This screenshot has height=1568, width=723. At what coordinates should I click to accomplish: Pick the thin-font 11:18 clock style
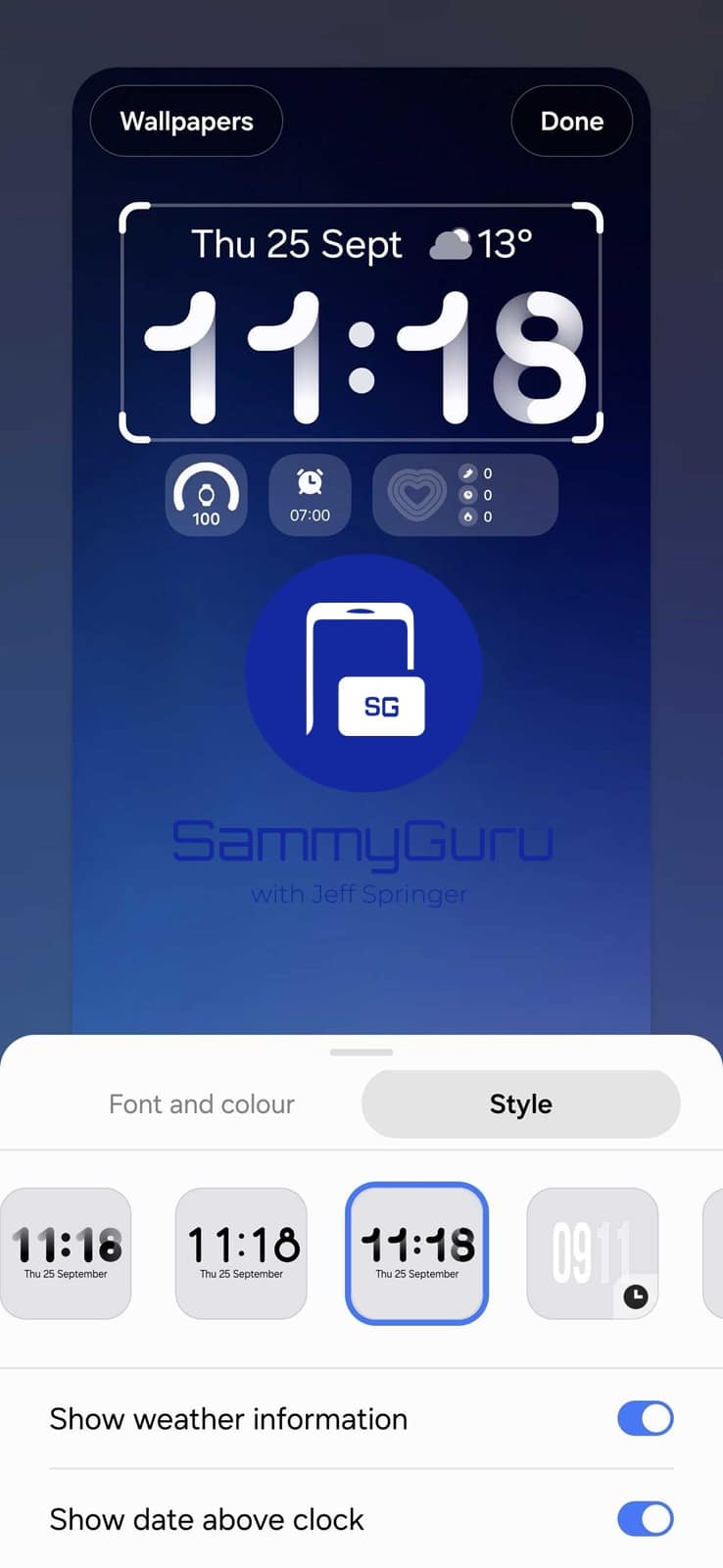click(x=241, y=1253)
